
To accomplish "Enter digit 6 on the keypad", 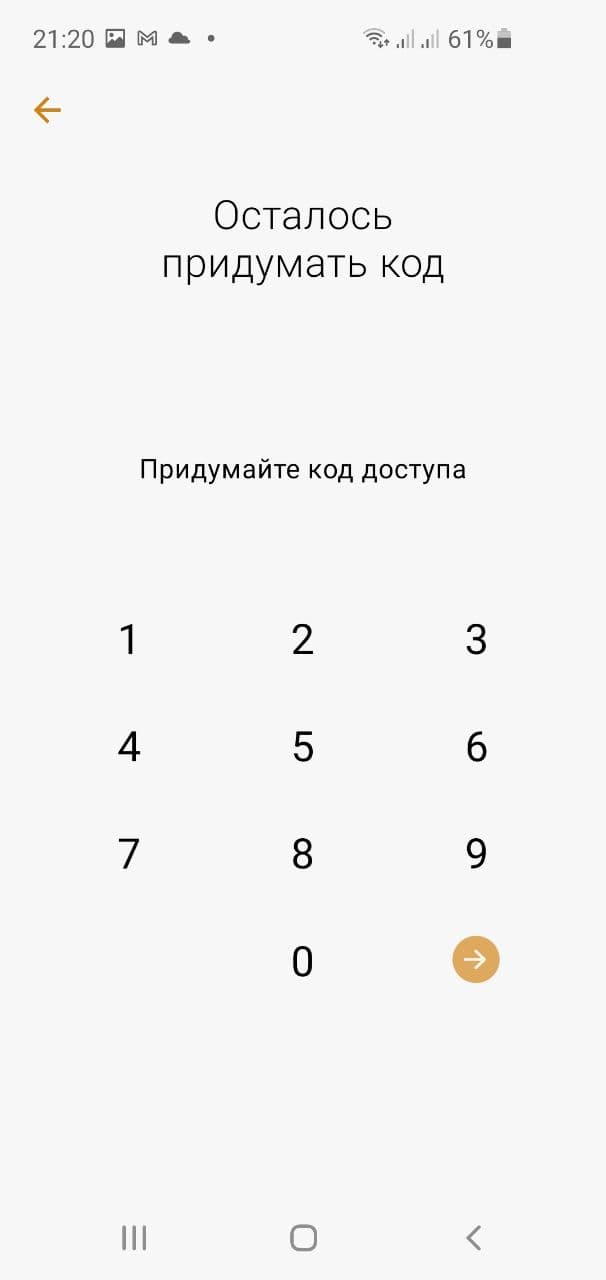I will coord(476,747).
